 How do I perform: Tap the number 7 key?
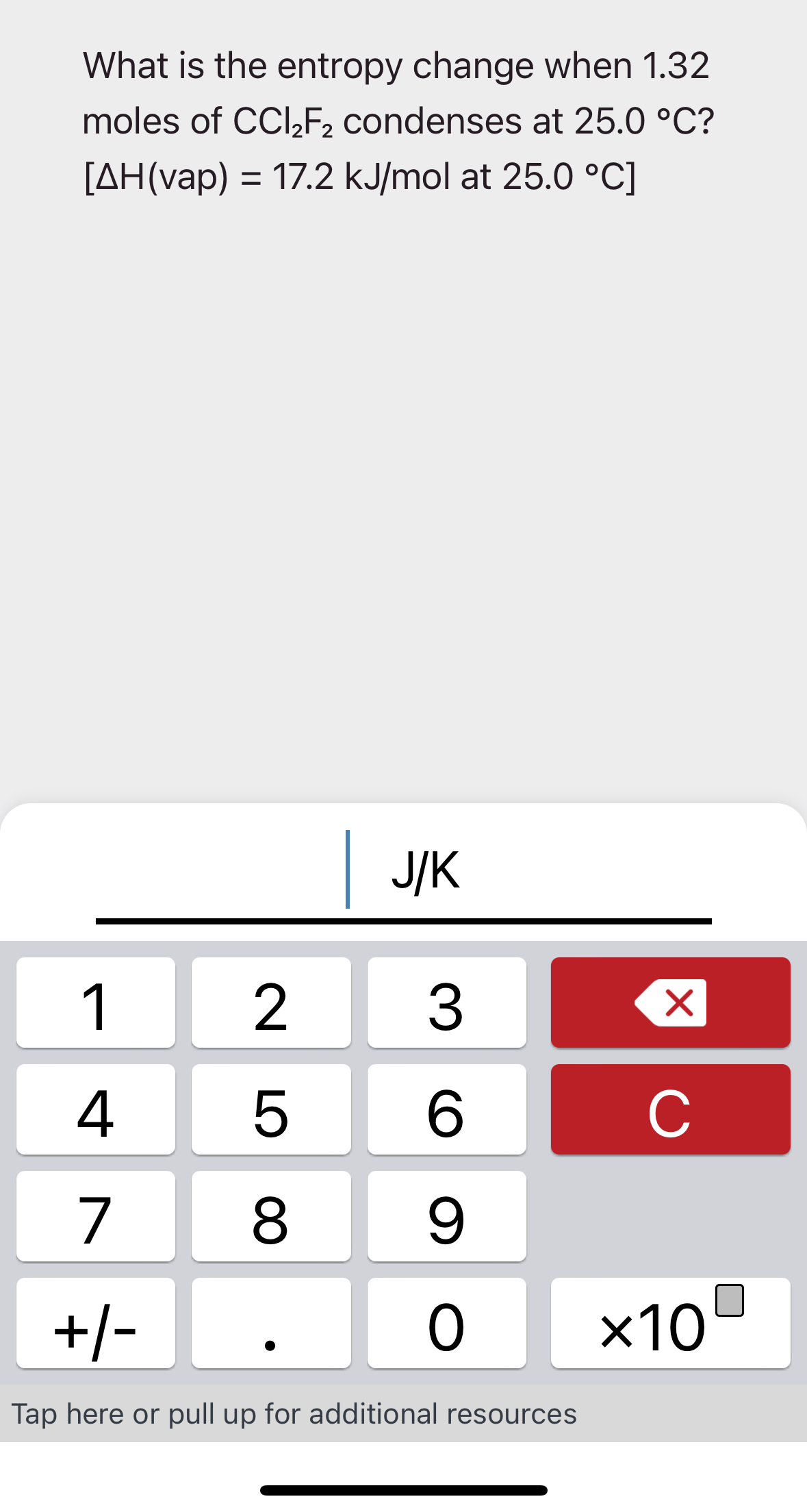point(95,1216)
